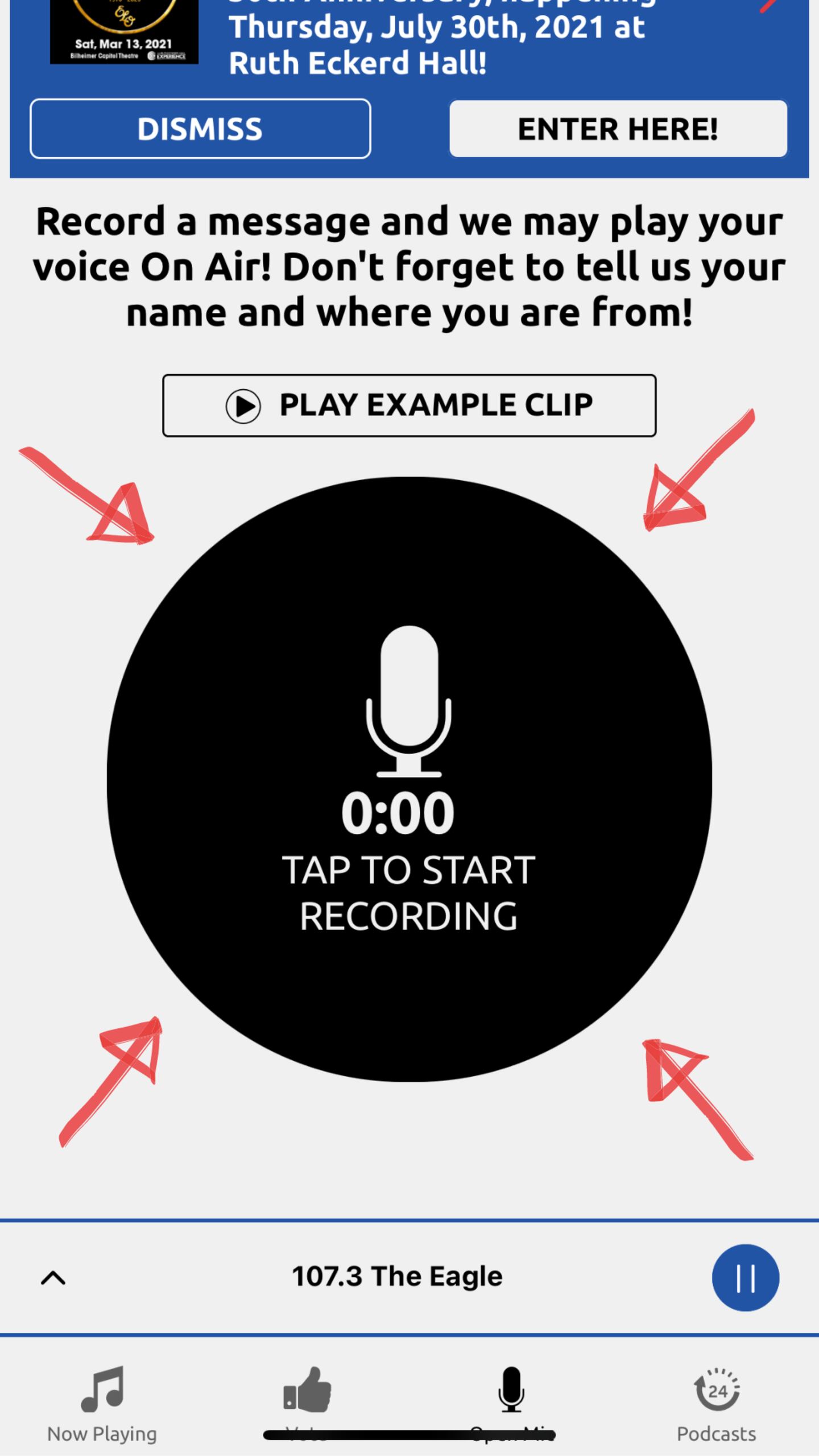Pause the 107.3 The Eagle stream
This screenshot has width=819, height=1456.
[x=745, y=1278]
